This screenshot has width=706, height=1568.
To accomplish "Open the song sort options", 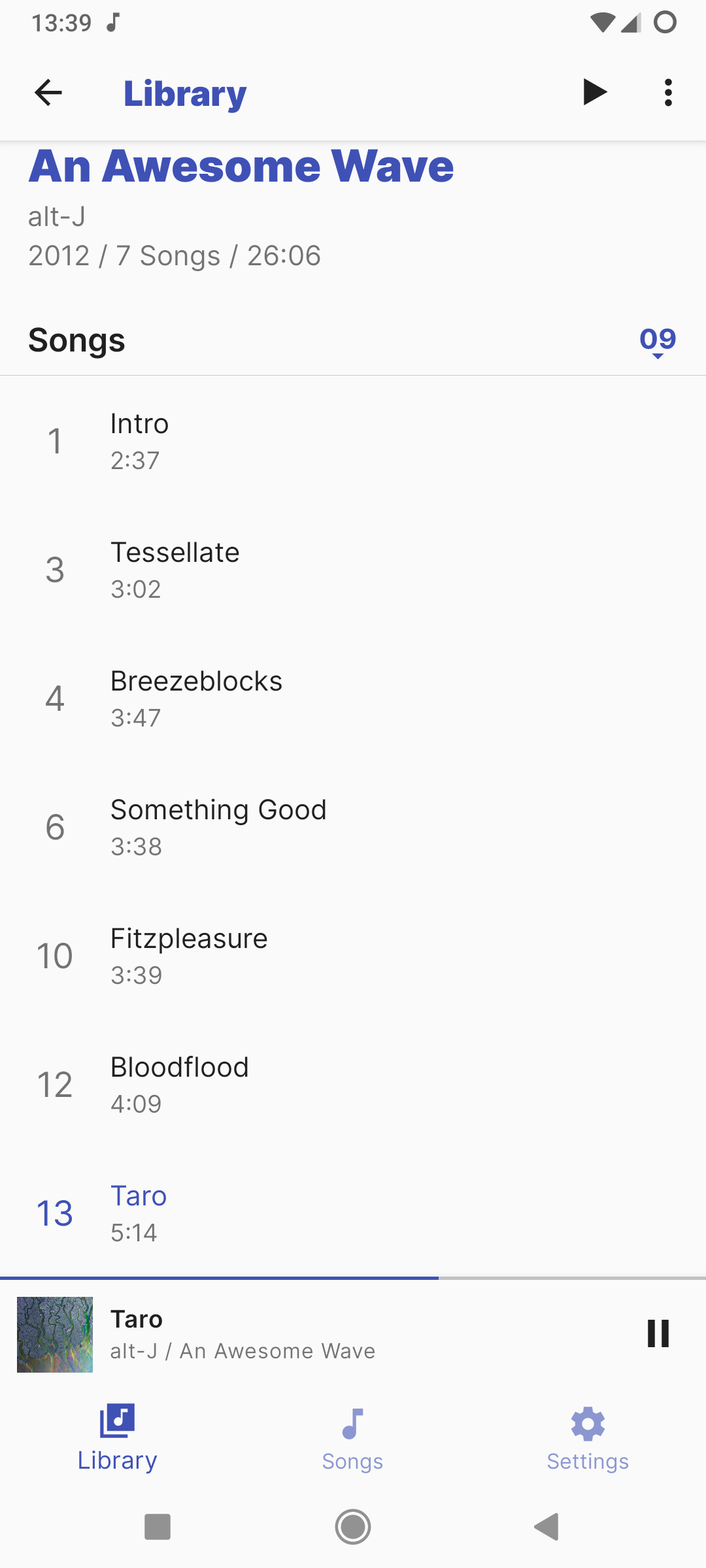I will pos(658,341).
